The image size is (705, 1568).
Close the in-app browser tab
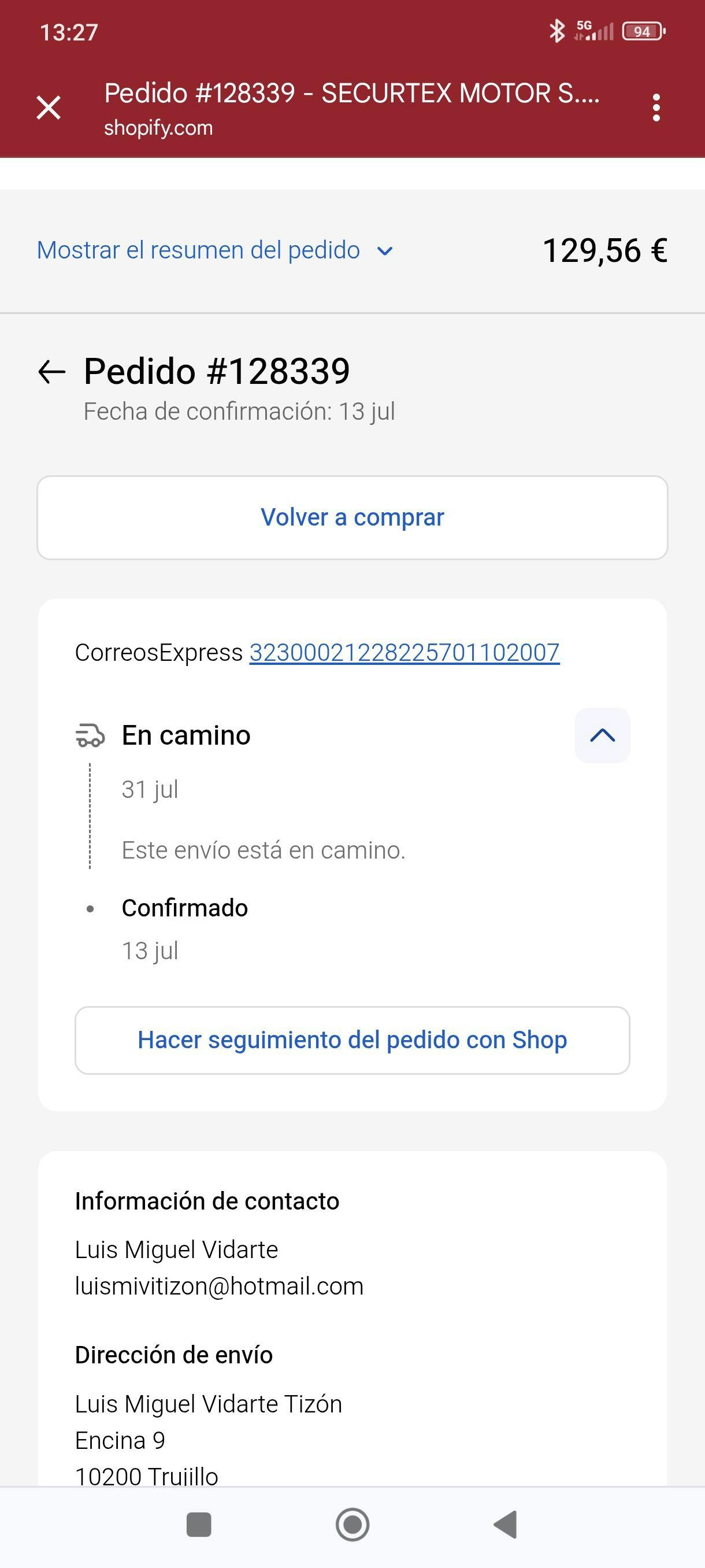coord(49,108)
